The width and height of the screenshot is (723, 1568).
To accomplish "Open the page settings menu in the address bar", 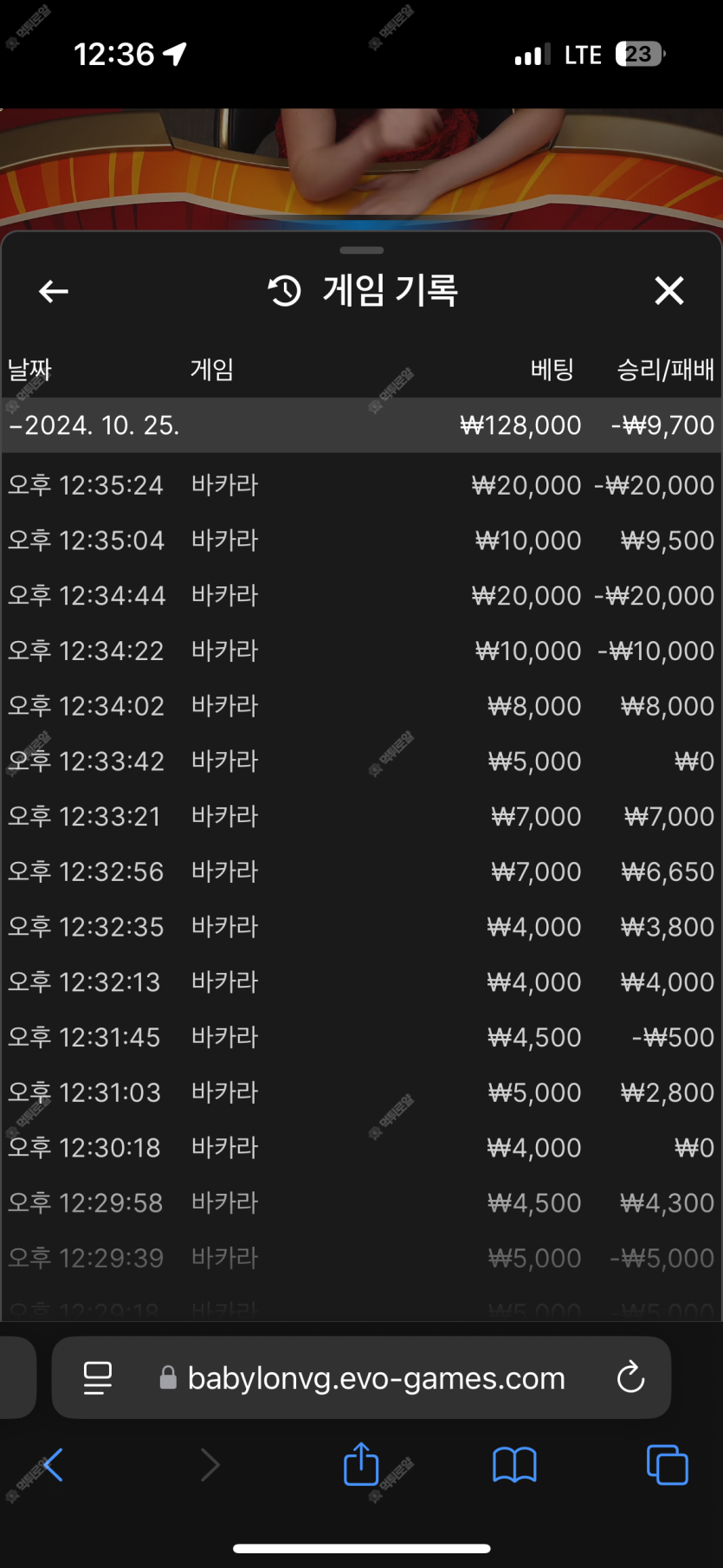I will [98, 1377].
